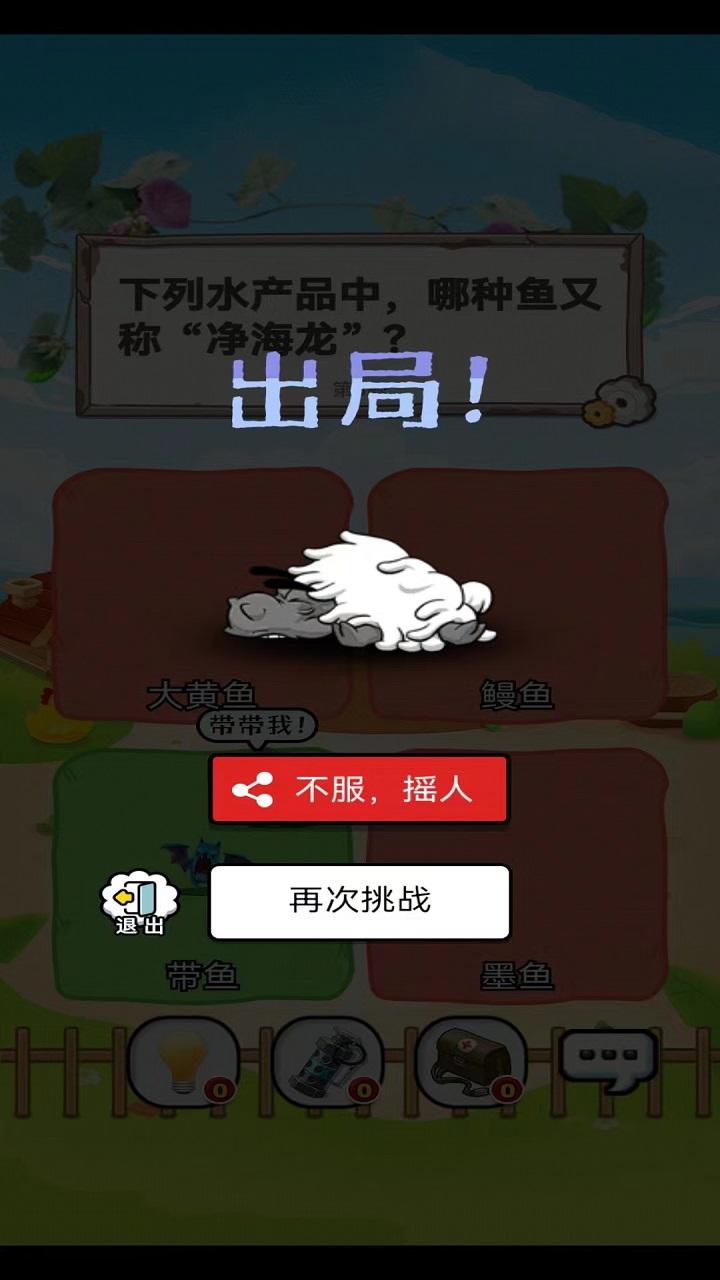Use the grenade canister item
This screenshot has height=1280, width=720.
(328, 1062)
